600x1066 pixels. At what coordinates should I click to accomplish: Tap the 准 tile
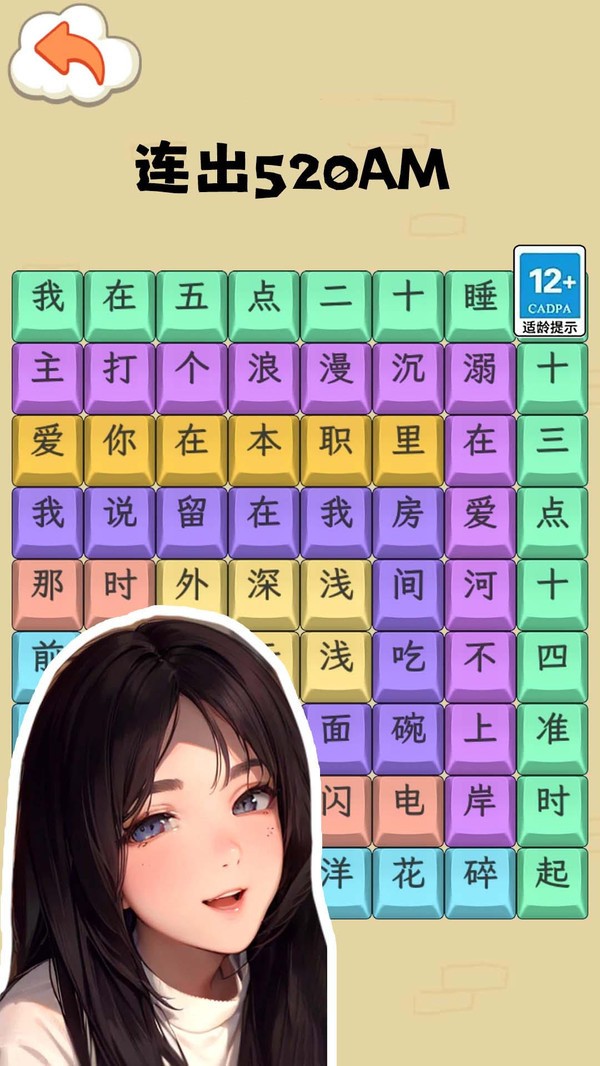552,730
